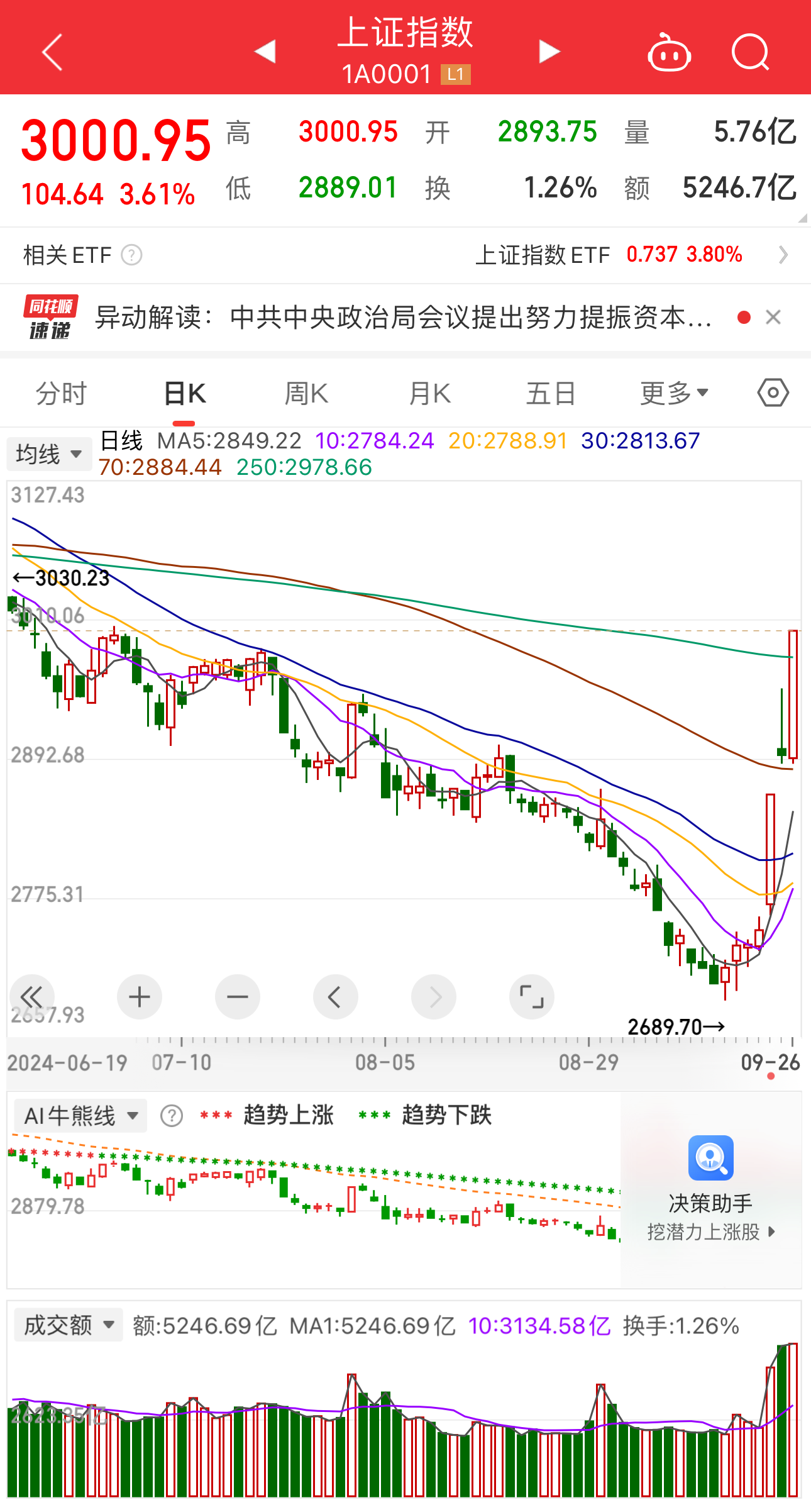This screenshot has height=1512, width=811.
Task: Zoom out of the candlestick chart
Action: pos(237,997)
